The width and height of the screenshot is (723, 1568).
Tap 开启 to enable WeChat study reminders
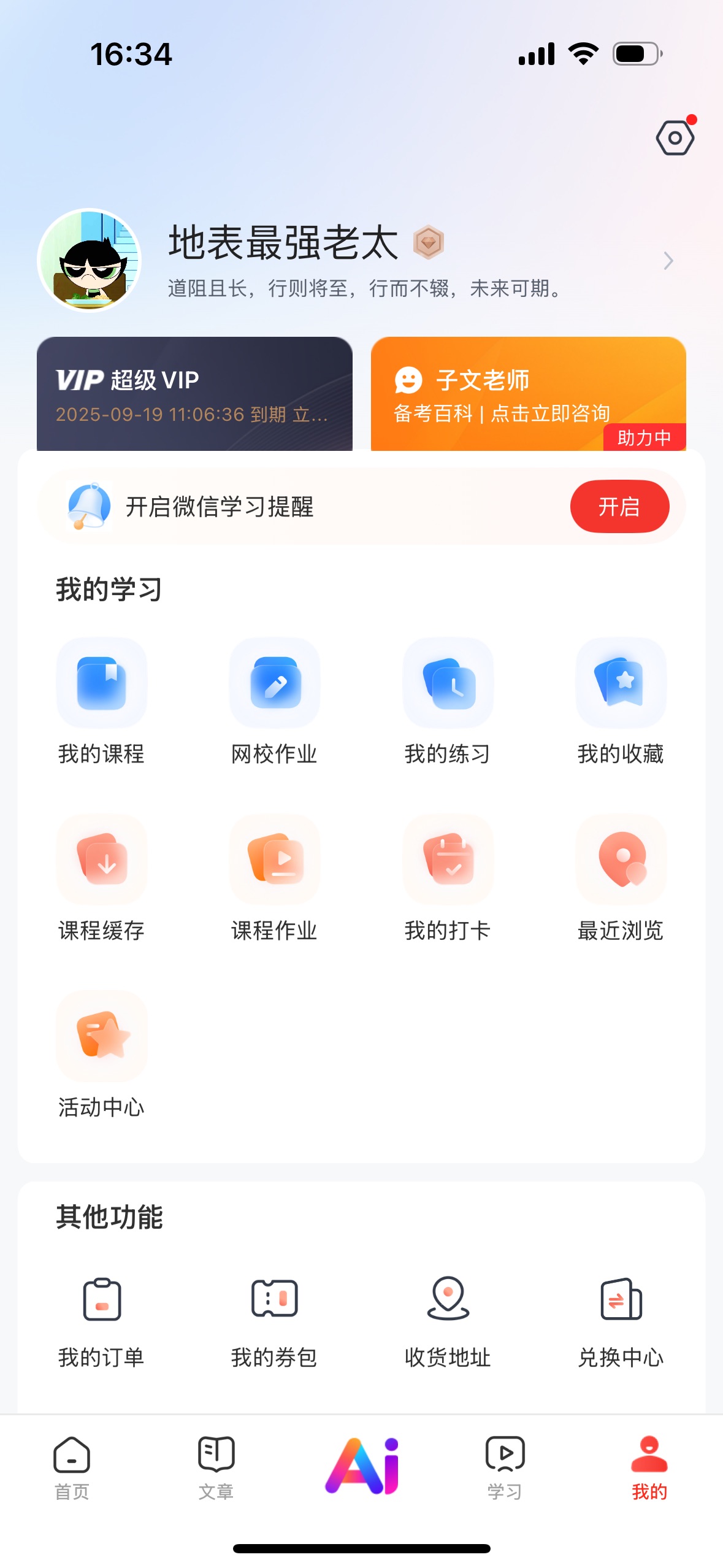click(x=619, y=507)
